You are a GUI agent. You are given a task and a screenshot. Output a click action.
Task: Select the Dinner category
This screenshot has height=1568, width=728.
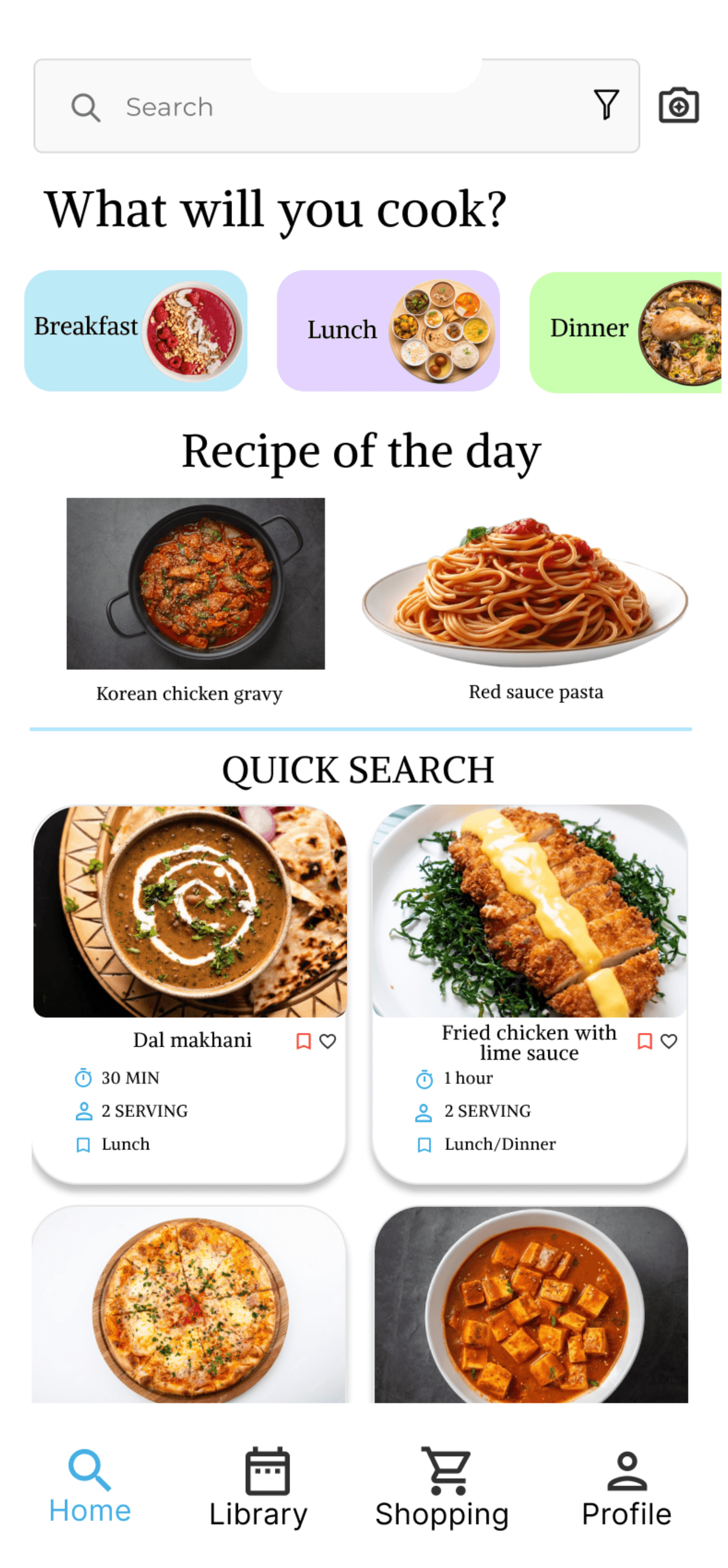coord(626,332)
